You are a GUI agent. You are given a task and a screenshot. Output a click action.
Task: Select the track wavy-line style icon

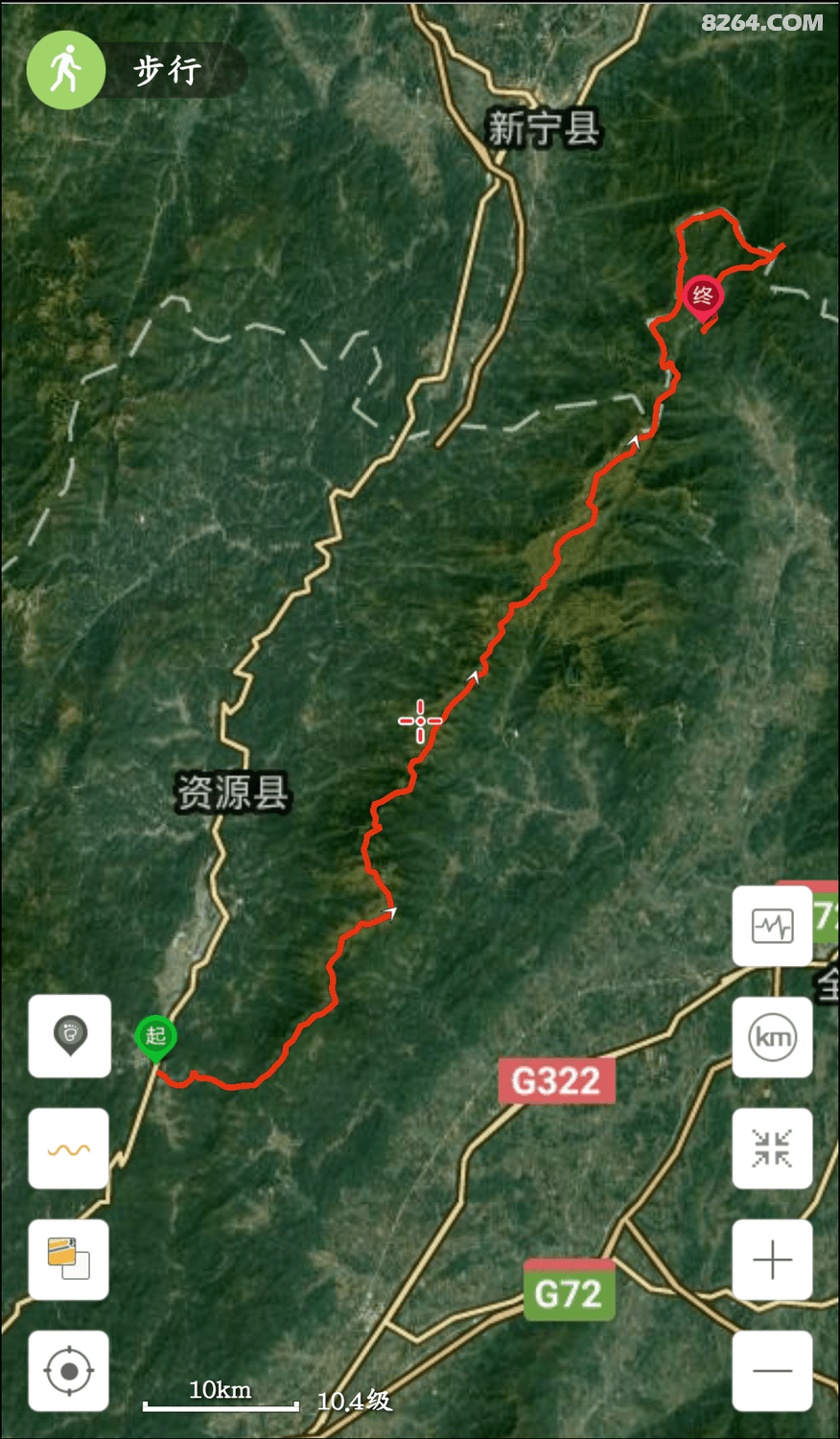[68, 1149]
